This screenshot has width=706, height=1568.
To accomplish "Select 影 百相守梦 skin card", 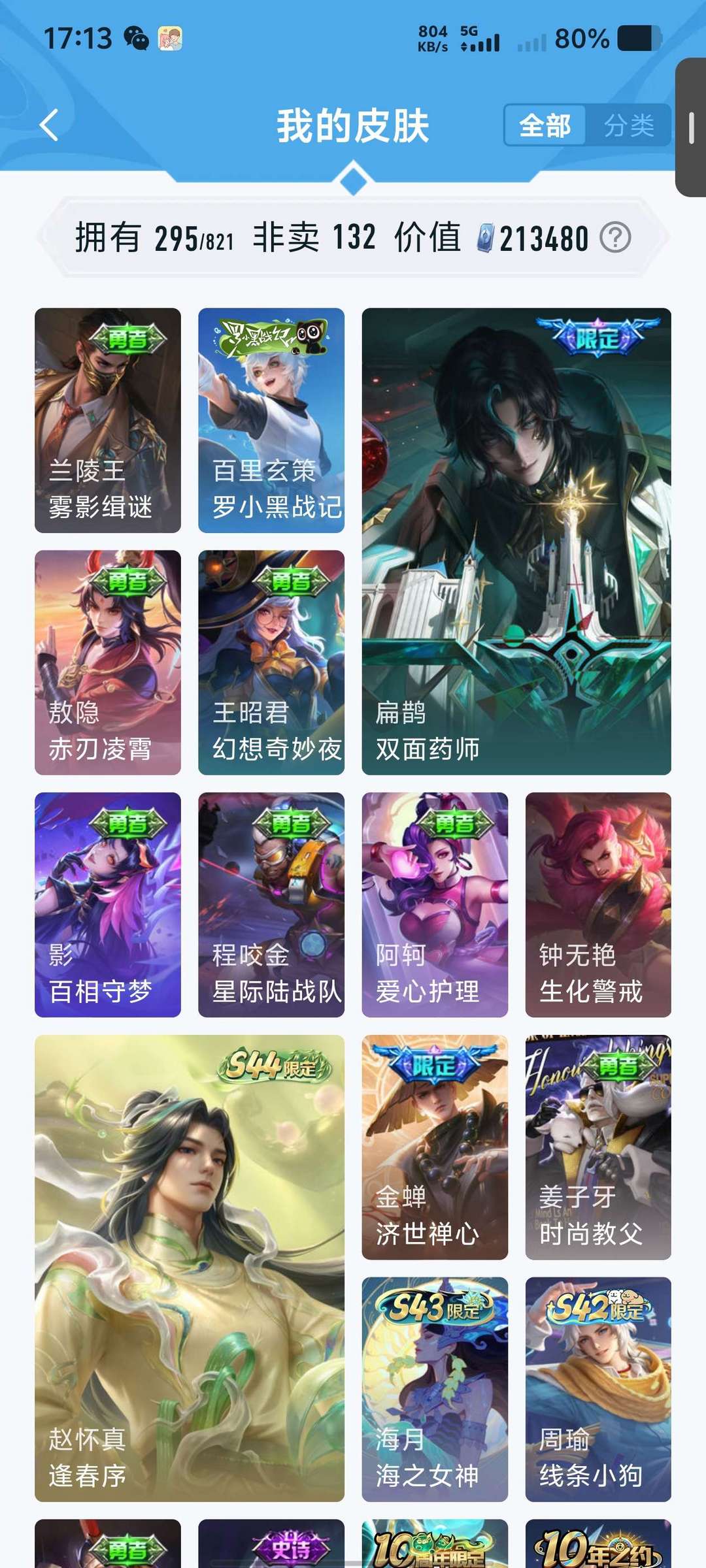I will click(108, 905).
